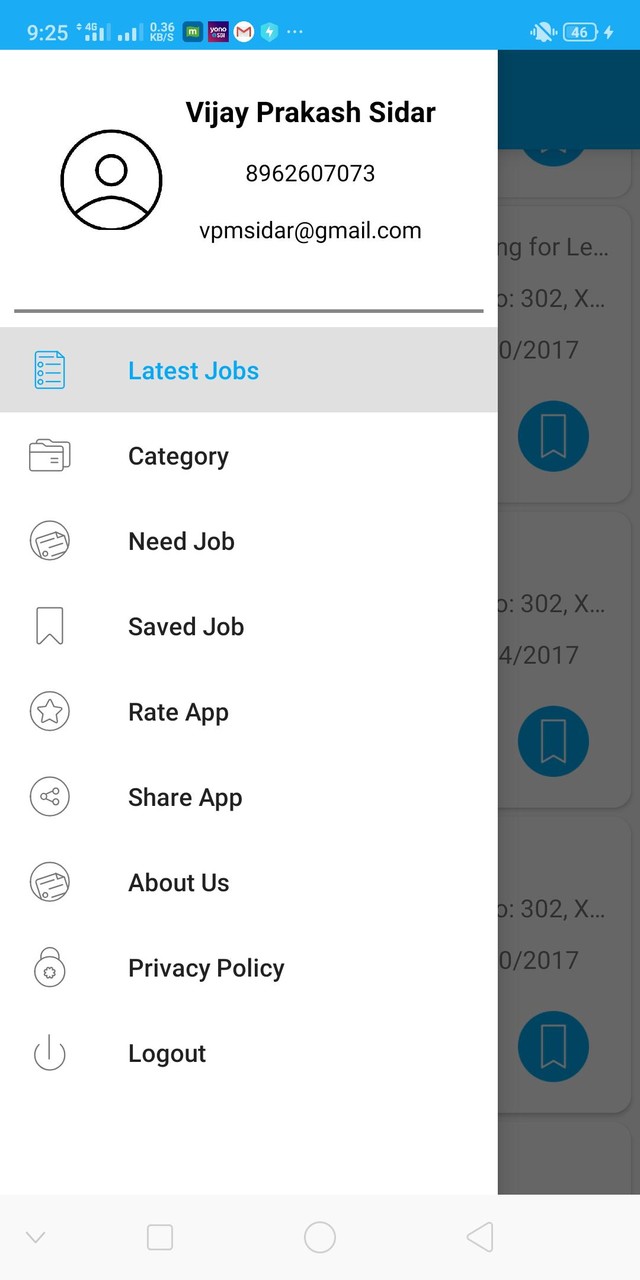This screenshot has width=640, height=1280.
Task: Select the Need Job menu item
Action: [x=181, y=542]
